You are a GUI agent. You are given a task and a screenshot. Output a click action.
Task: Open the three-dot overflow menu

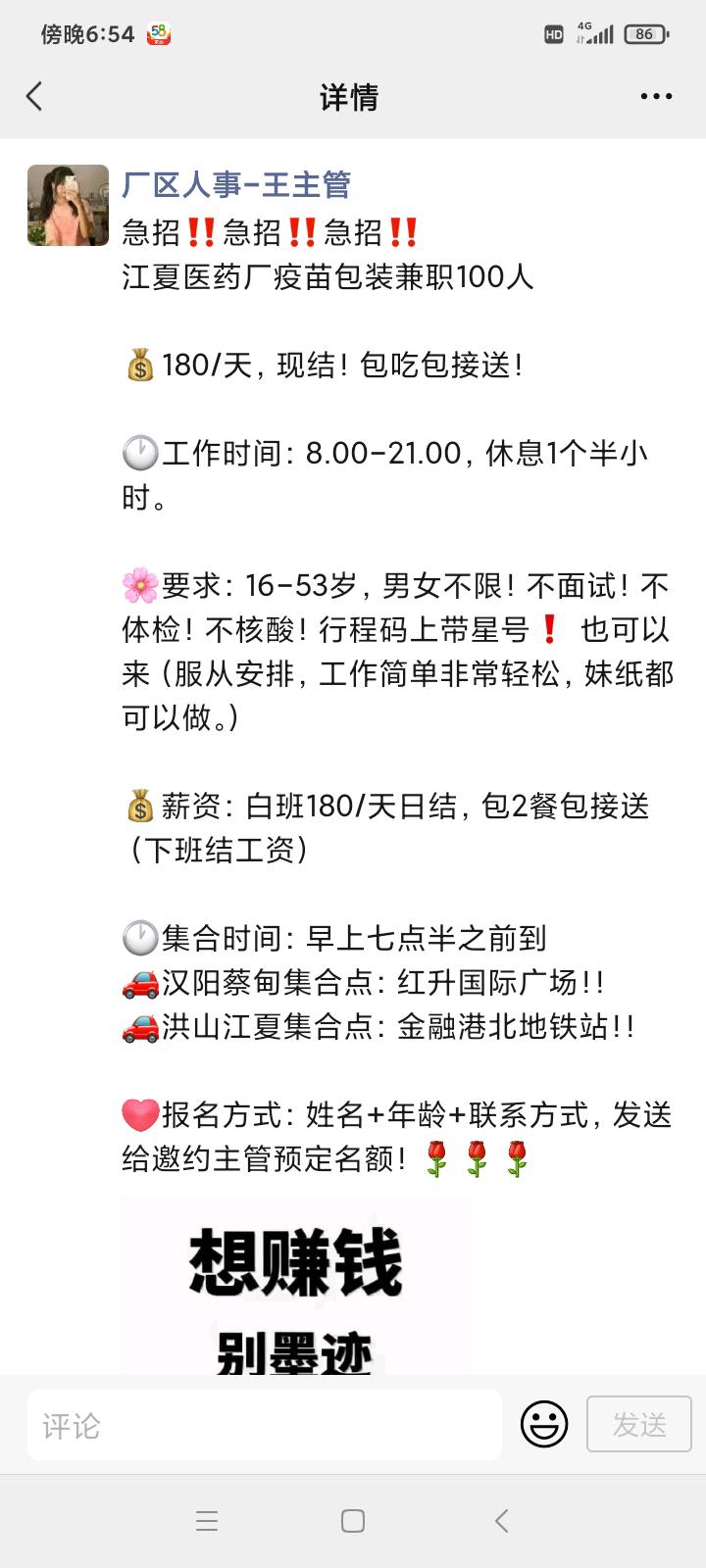coord(655,96)
